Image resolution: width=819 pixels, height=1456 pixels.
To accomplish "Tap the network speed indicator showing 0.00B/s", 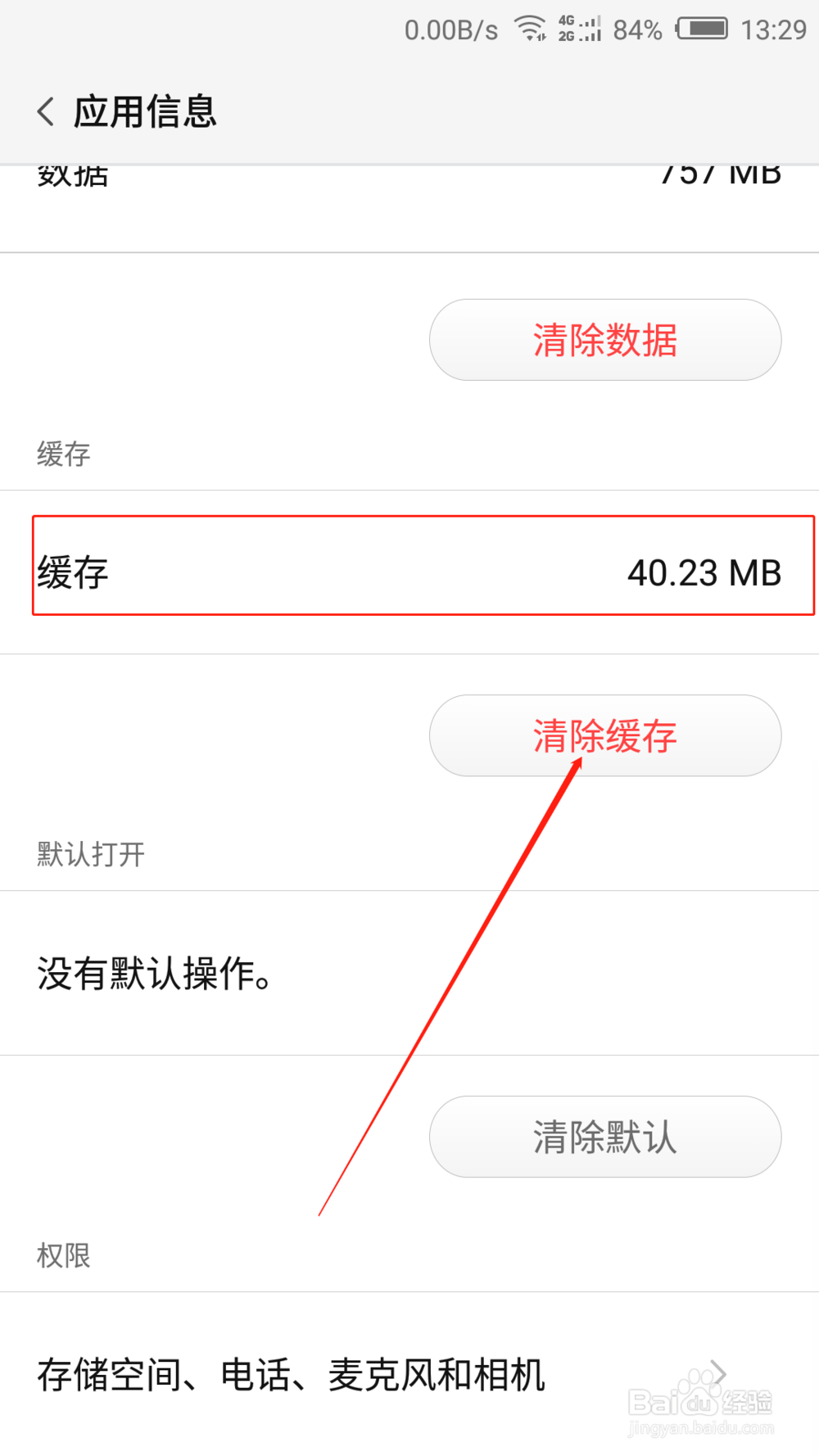I will coord(452,29).
